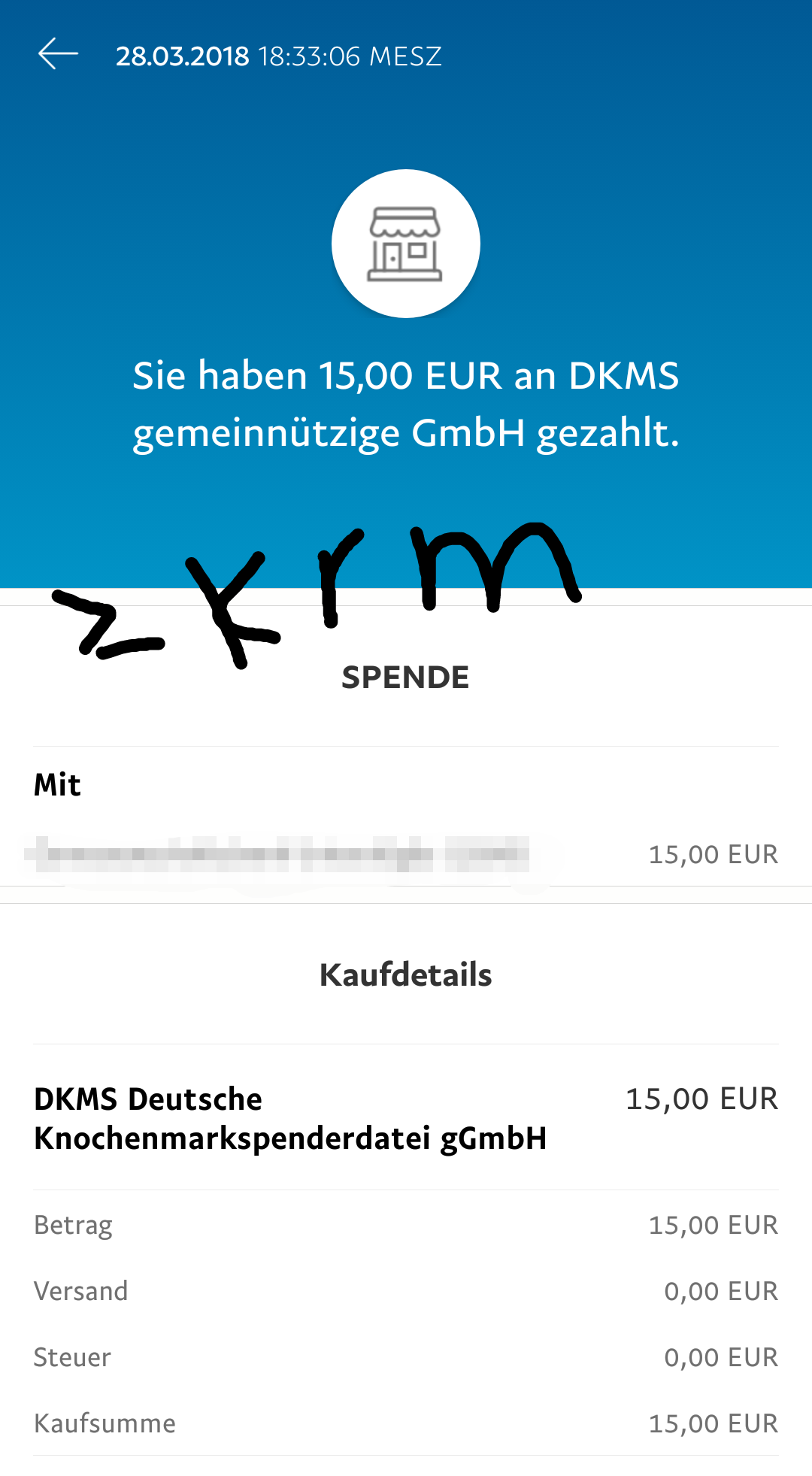Go back using the arrow icon

(58, 54)
